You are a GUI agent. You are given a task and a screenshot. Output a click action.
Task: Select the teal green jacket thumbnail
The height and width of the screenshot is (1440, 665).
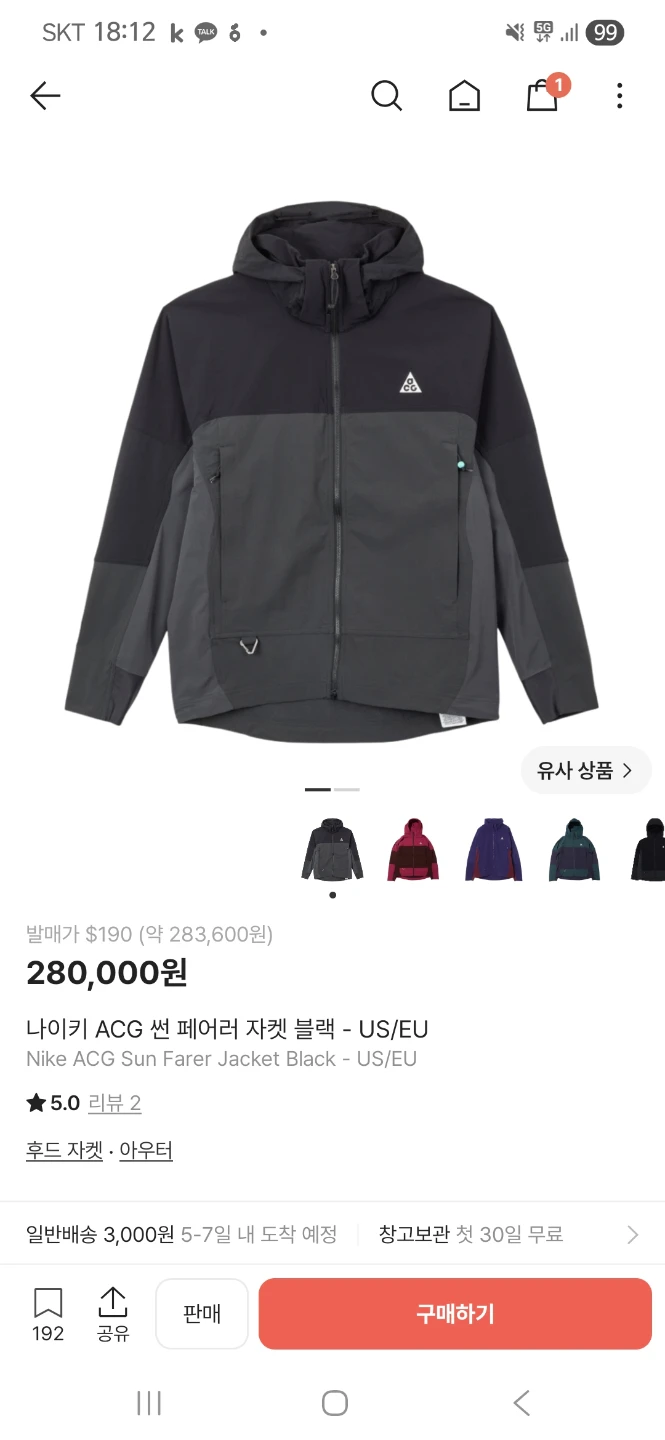575,849
